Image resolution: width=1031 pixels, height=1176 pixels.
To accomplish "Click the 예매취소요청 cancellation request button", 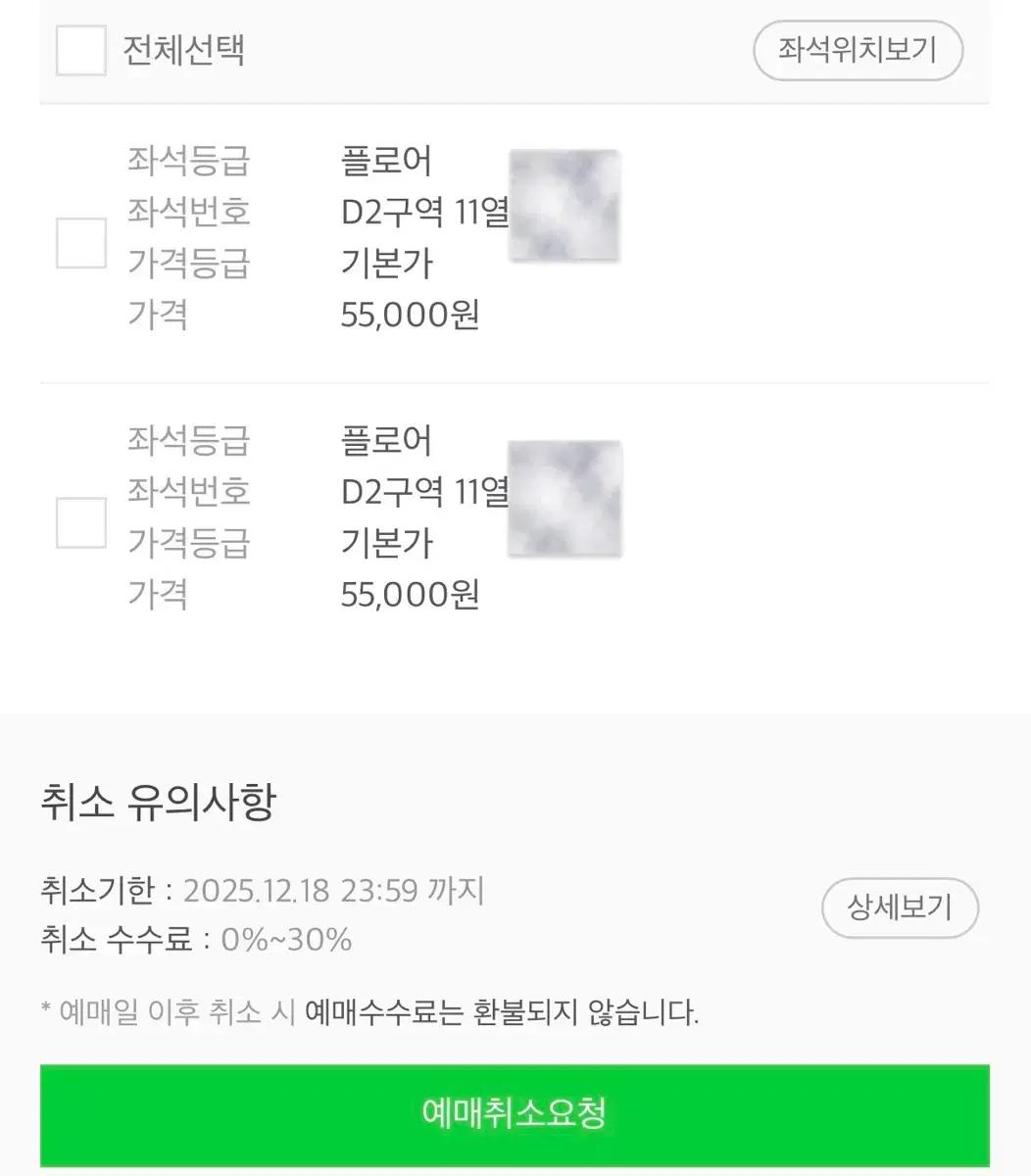I will (x=515, y=1112).
